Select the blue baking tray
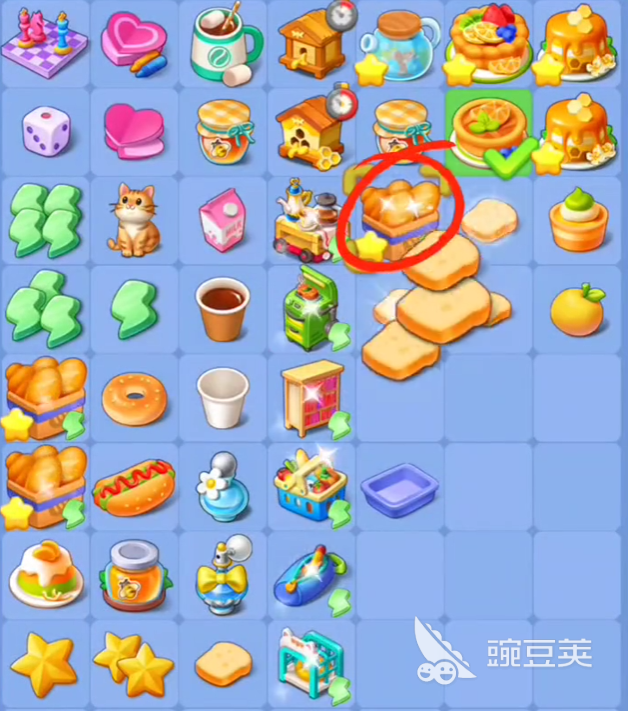The image size is (628, 711). click(398, 487)
